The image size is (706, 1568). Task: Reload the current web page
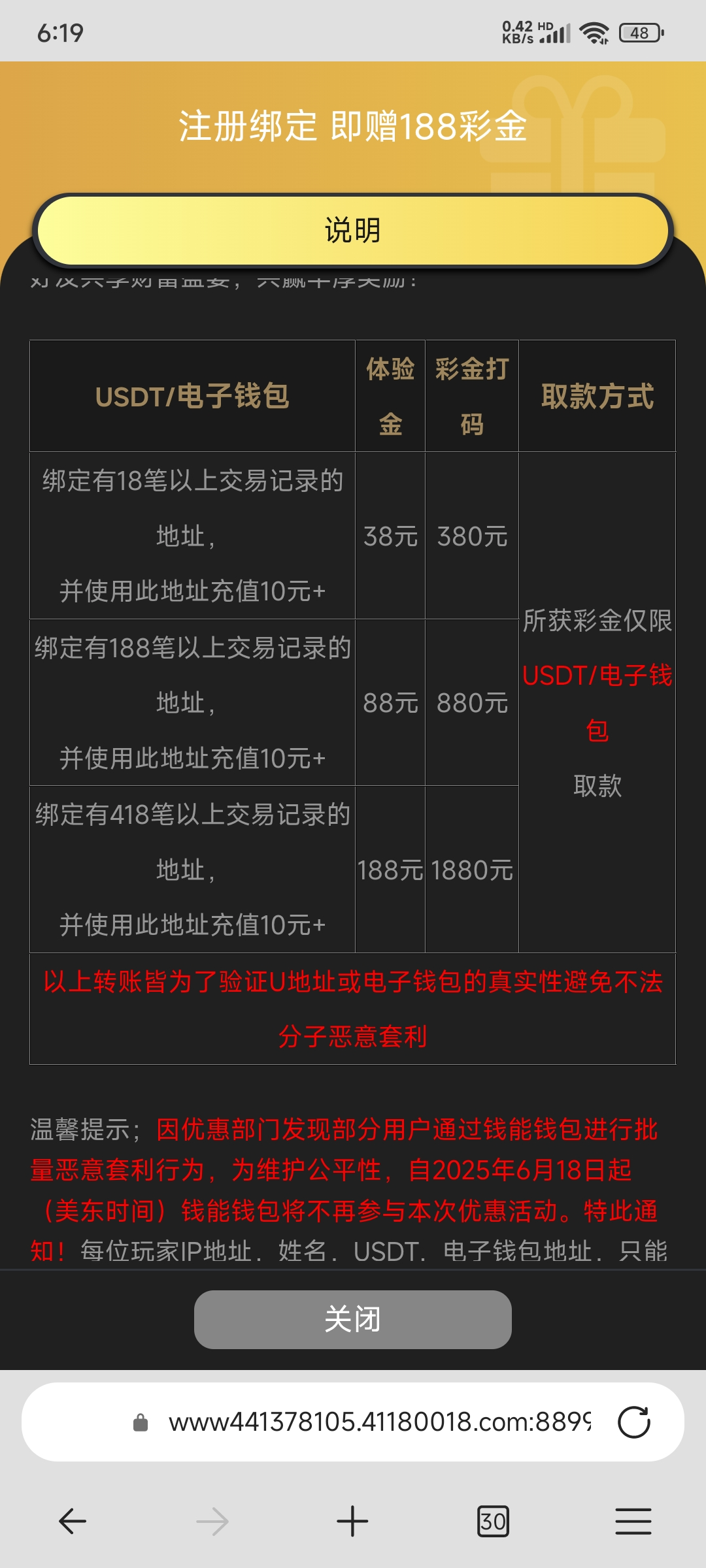click(633, 1422)
